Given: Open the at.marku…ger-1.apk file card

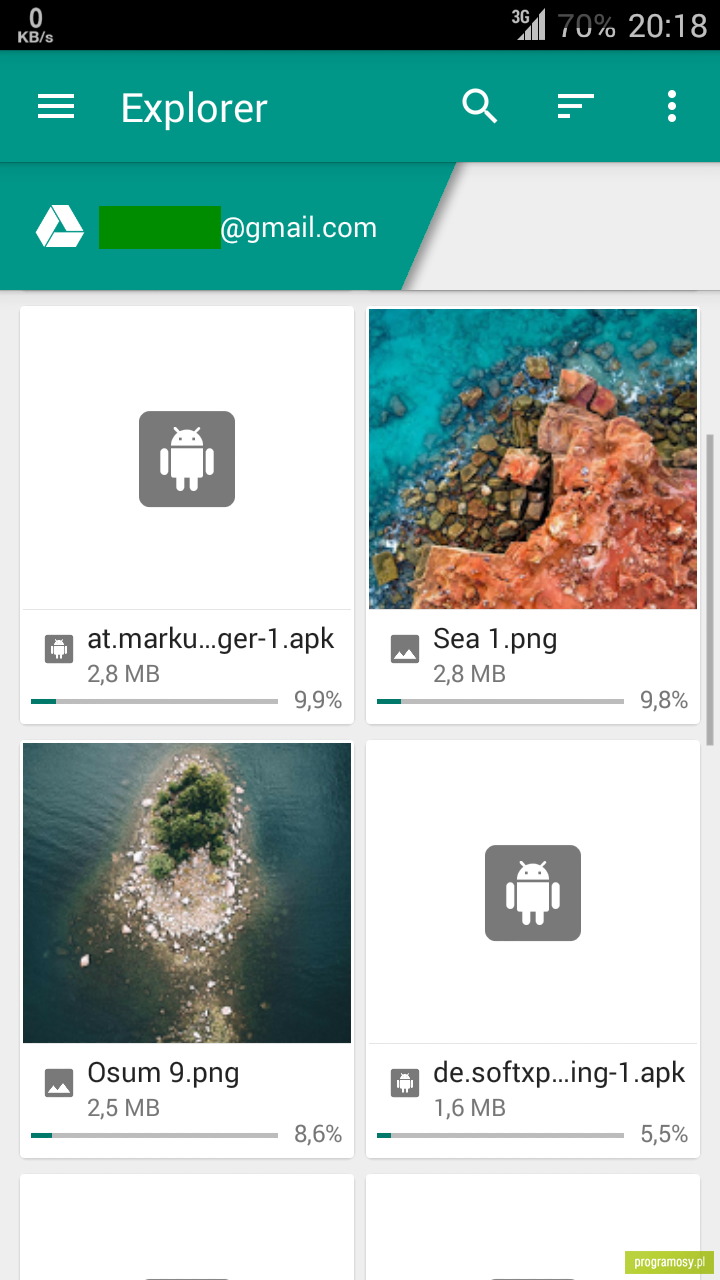Looking at the screenshot, I should click(187, 515).
